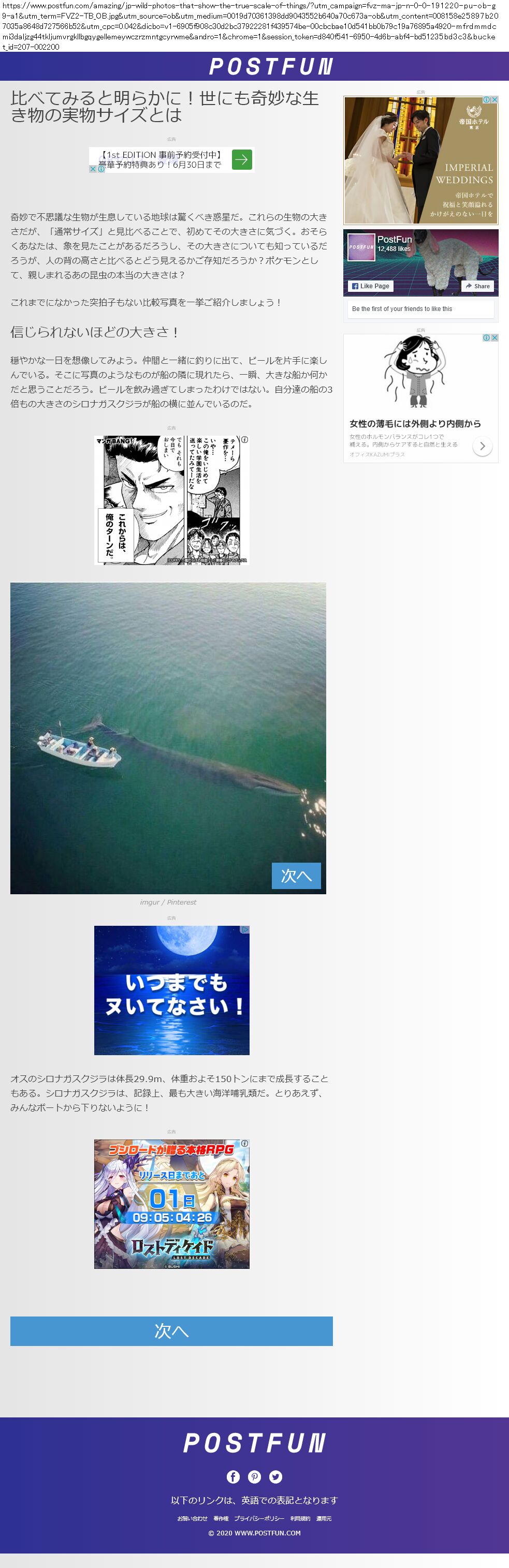Share the PostFun Facebook page
Viewport: 509px width, 1568px height.
(x=477, y=286)
